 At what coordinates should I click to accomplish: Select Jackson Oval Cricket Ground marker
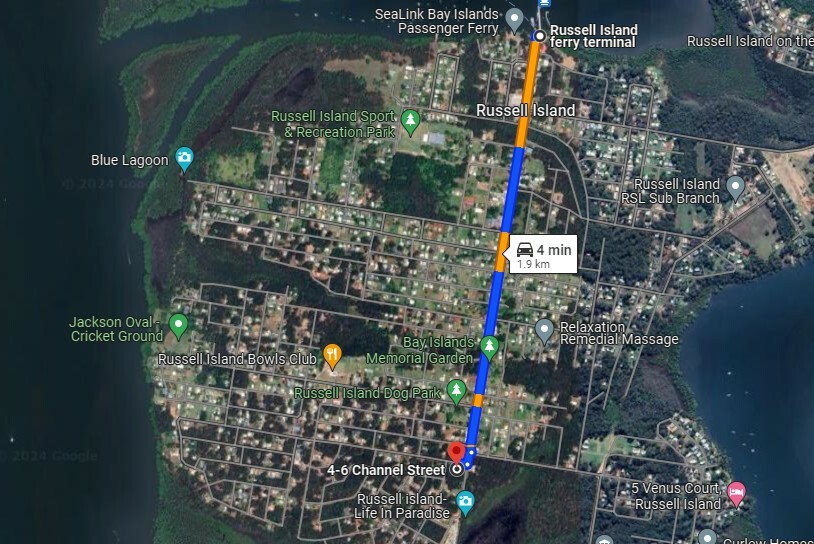click(178, 324)
